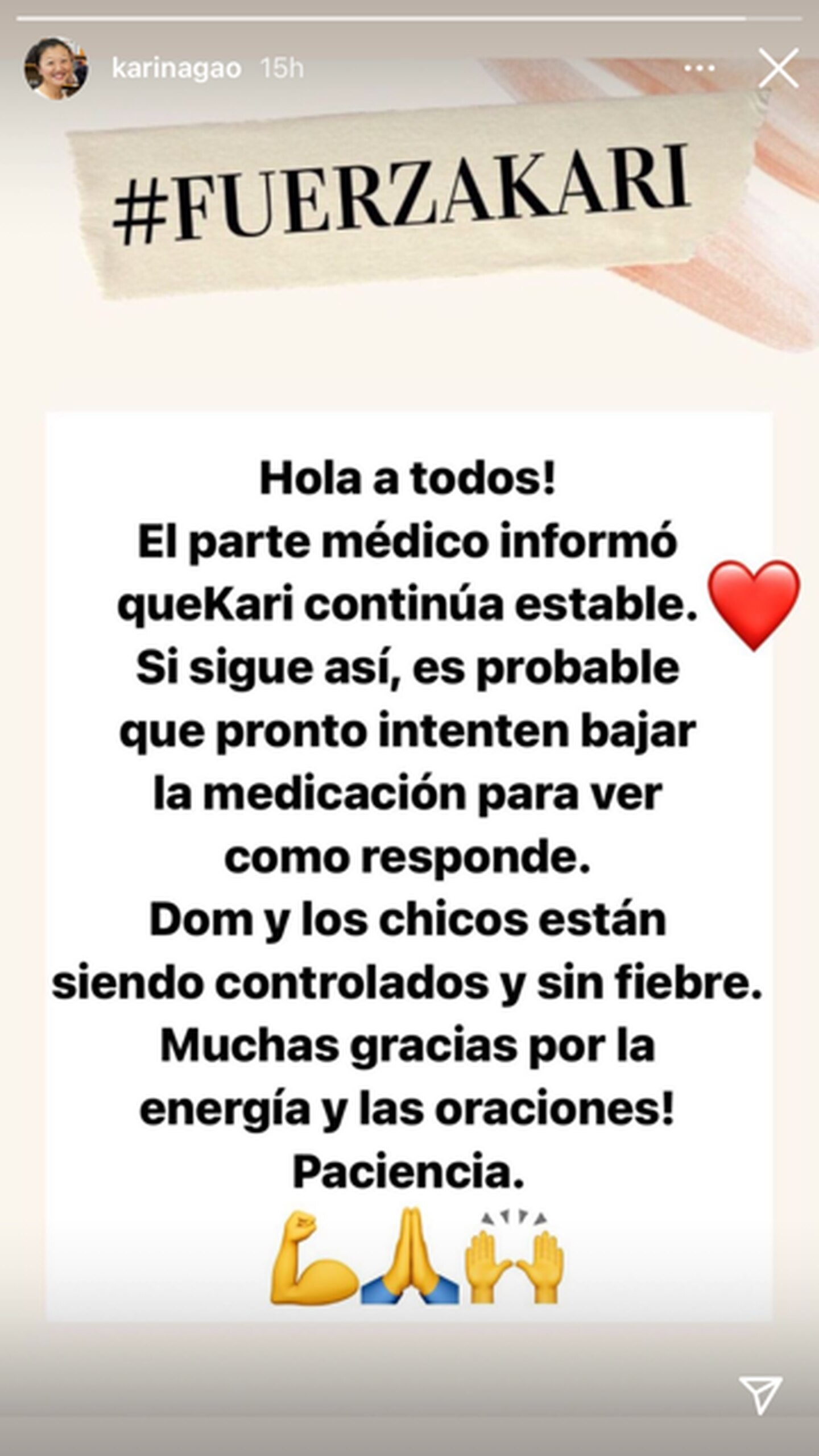The width and height of the screenshot is (819, 1456).
Task: Tap the karinagao username
Action: pyautogui.click(x=176, y=69)
